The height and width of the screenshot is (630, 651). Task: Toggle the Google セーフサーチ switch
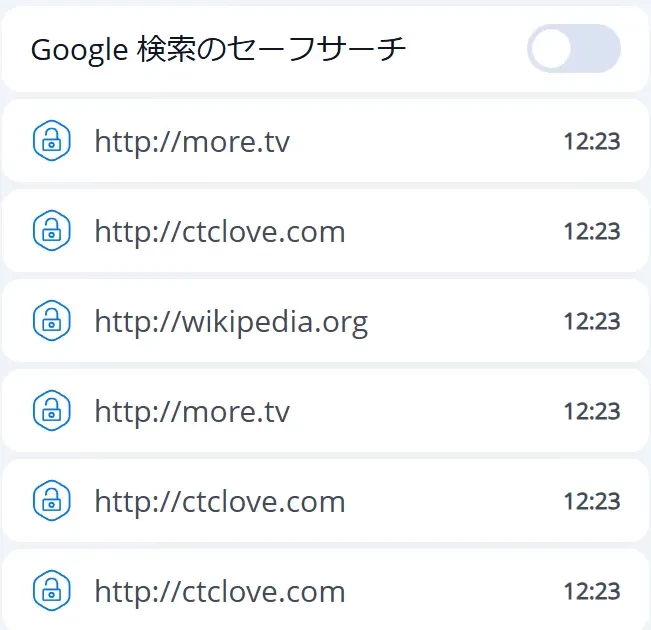[573, 49]
